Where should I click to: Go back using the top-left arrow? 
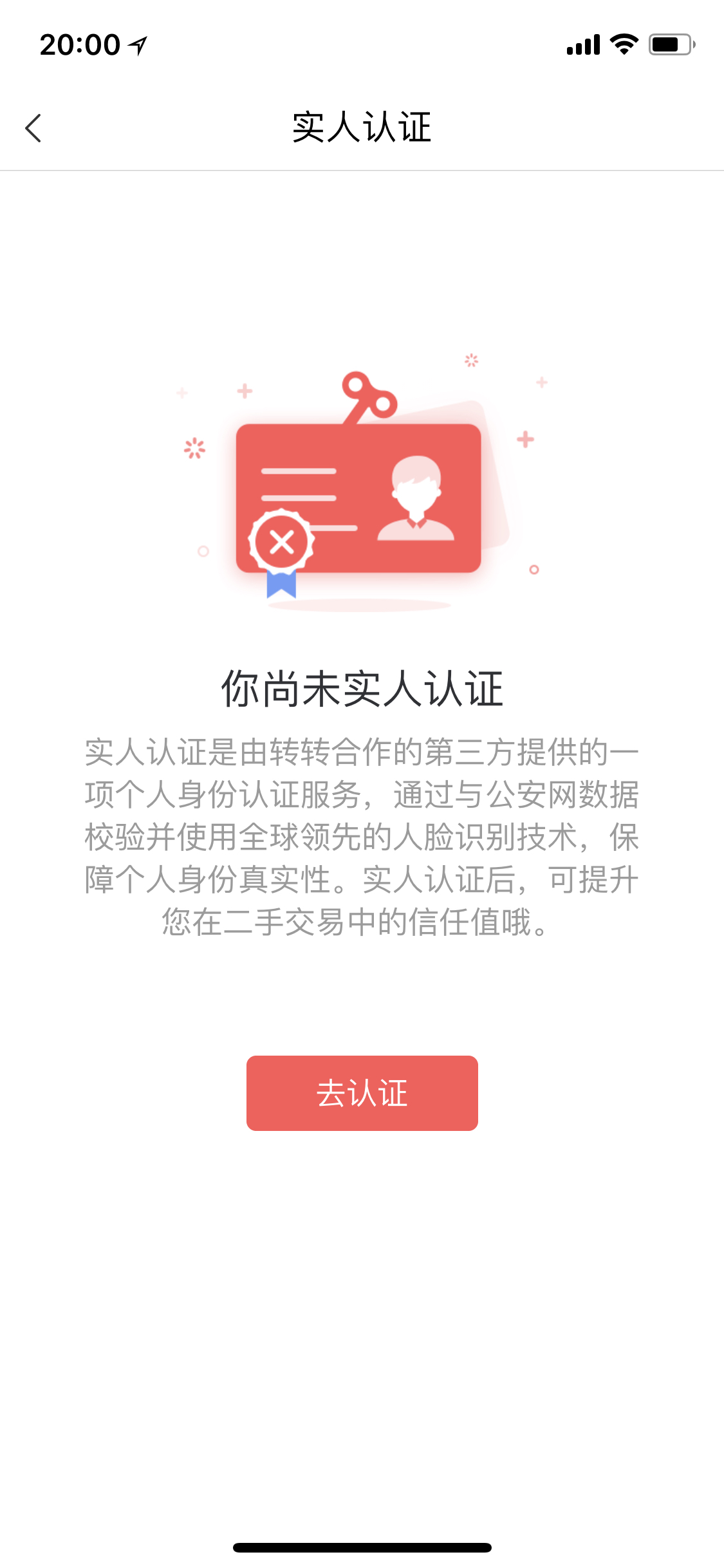[x=33, y=128]
